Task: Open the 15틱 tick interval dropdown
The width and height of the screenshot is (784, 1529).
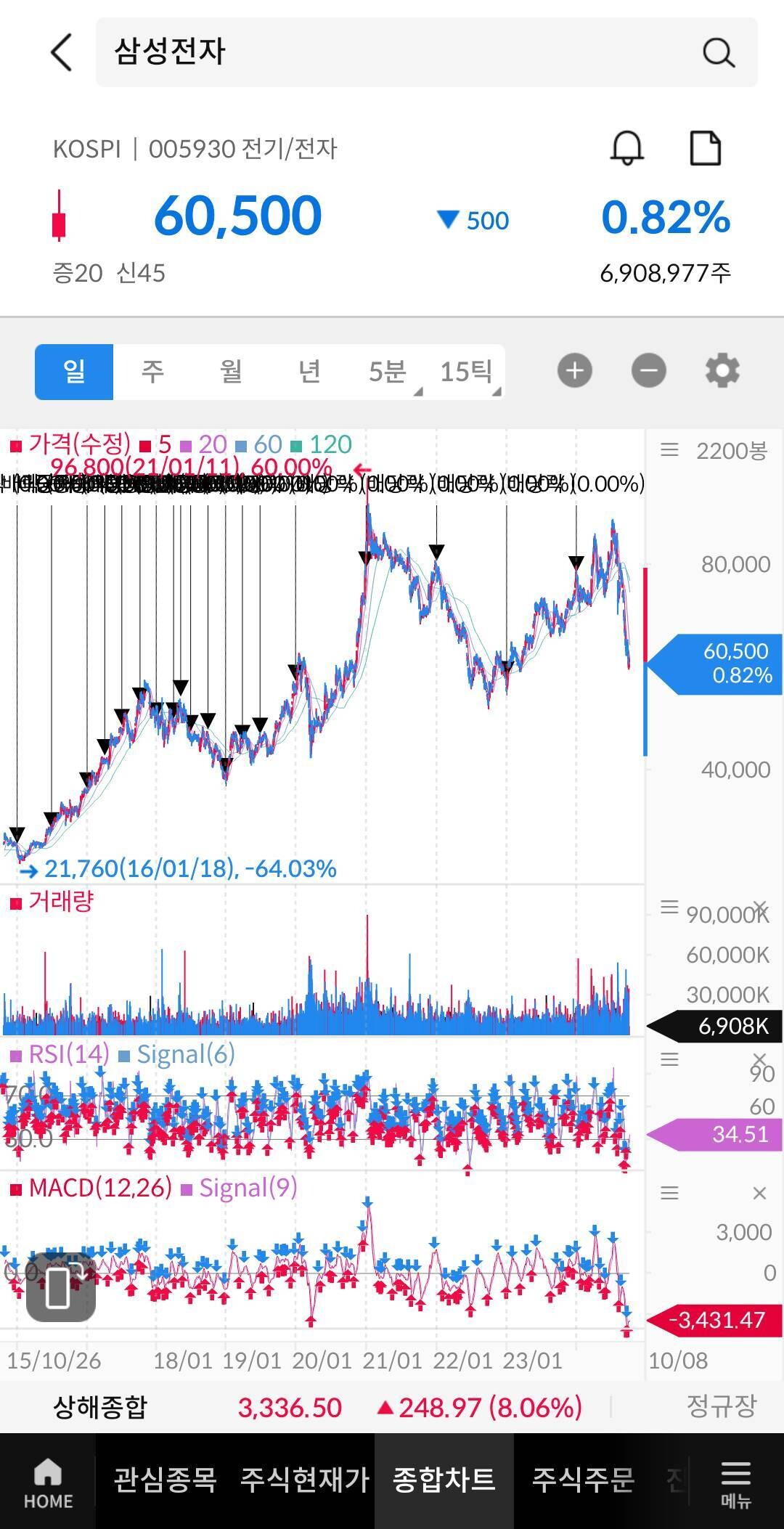Action: pos(466,372)
